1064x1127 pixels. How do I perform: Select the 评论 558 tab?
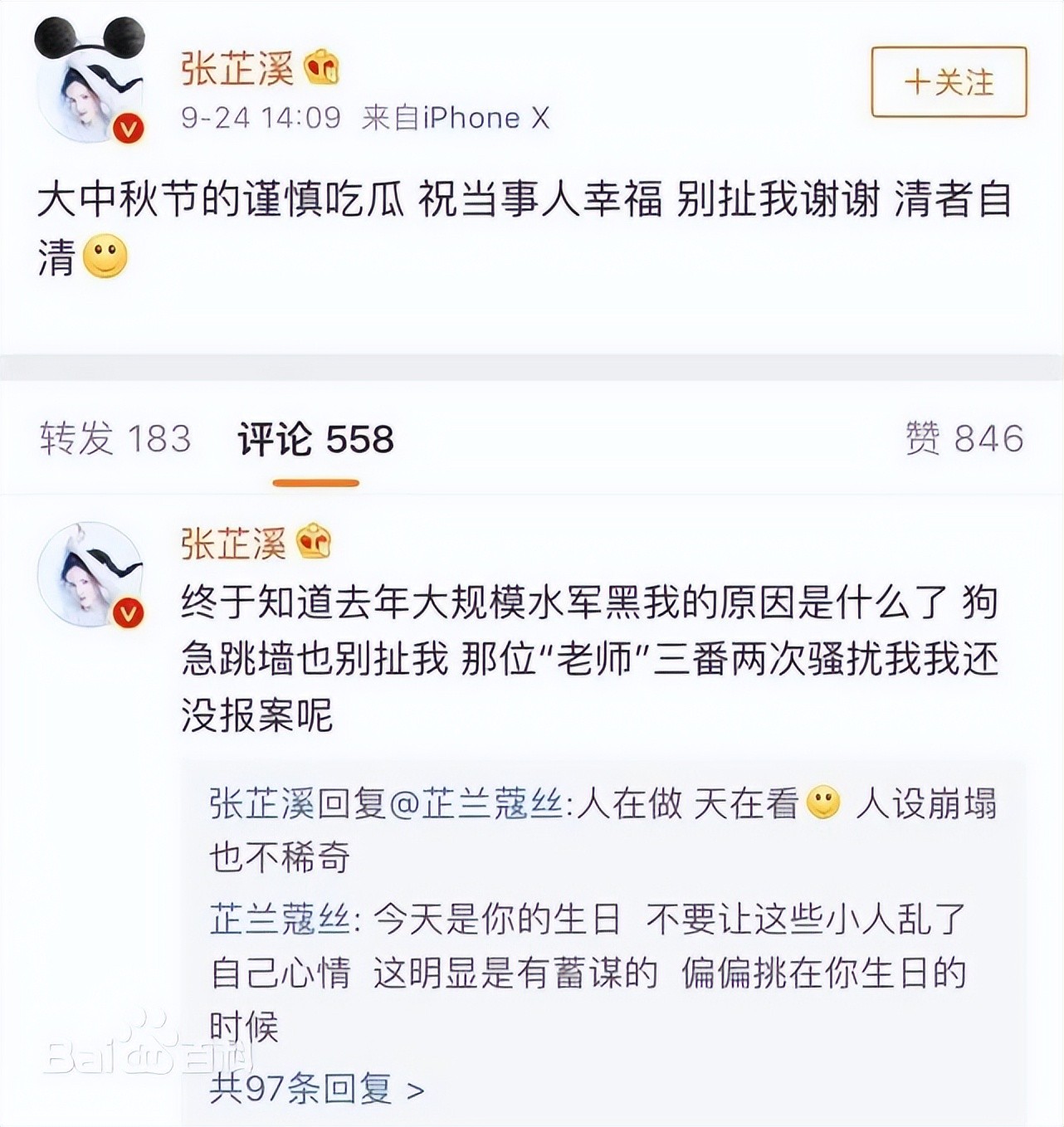point(315,439)
